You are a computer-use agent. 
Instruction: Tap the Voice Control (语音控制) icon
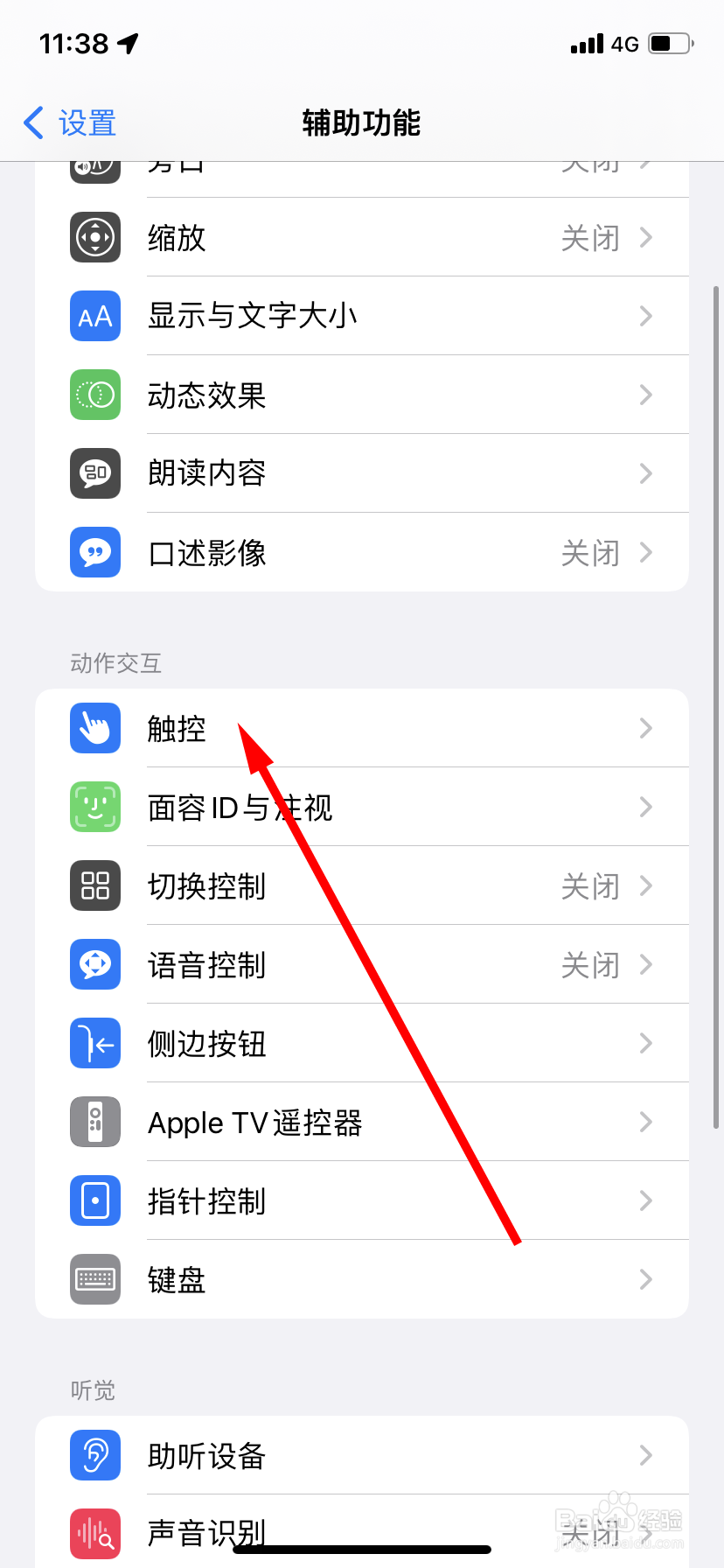94,964
